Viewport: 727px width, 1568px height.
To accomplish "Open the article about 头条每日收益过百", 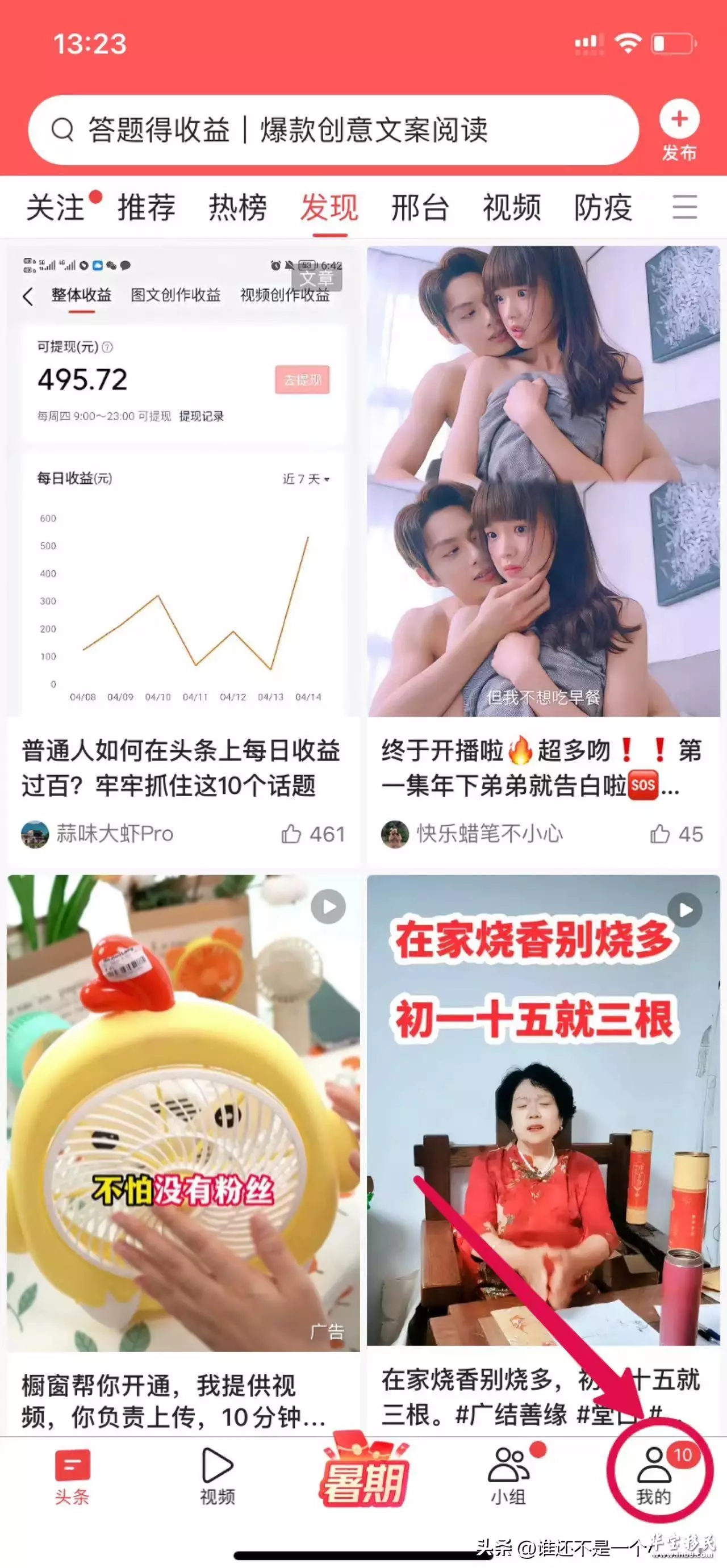I will click(181, 768).
